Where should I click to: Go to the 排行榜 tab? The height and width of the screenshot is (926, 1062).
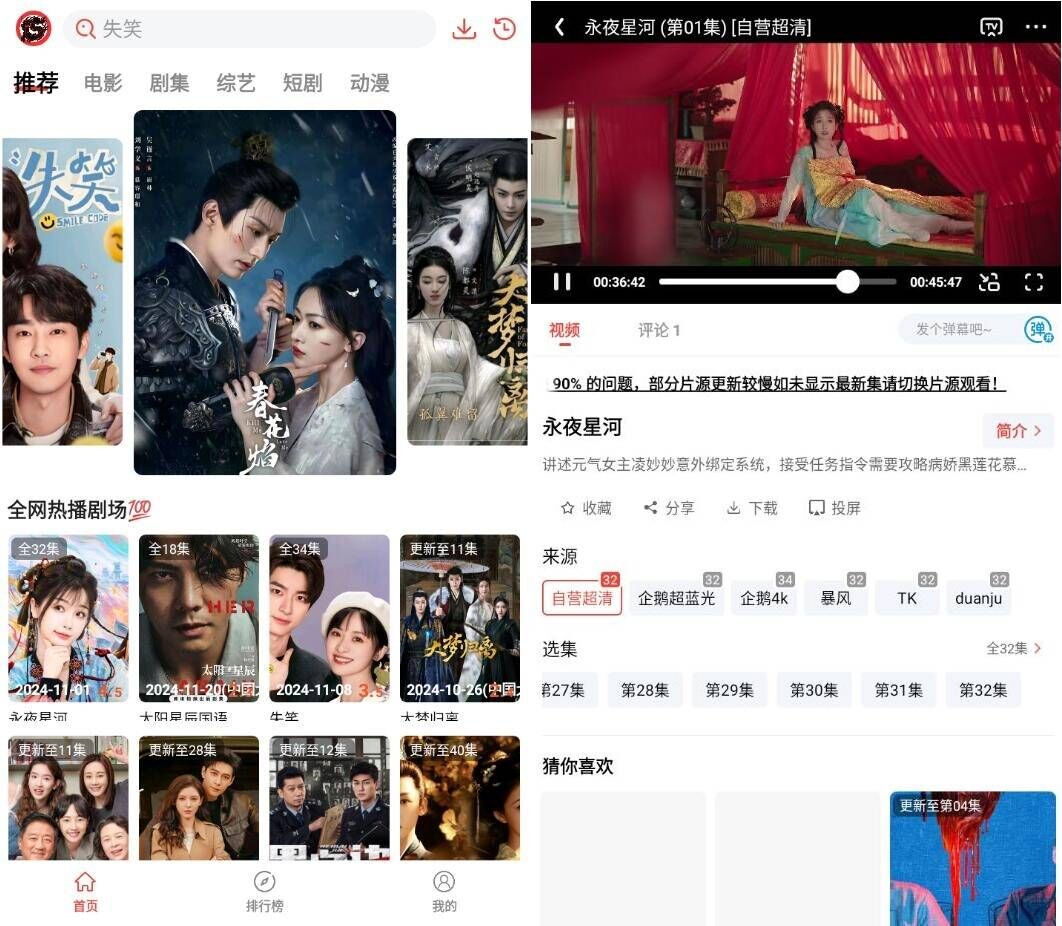click(x=264, y=891)
